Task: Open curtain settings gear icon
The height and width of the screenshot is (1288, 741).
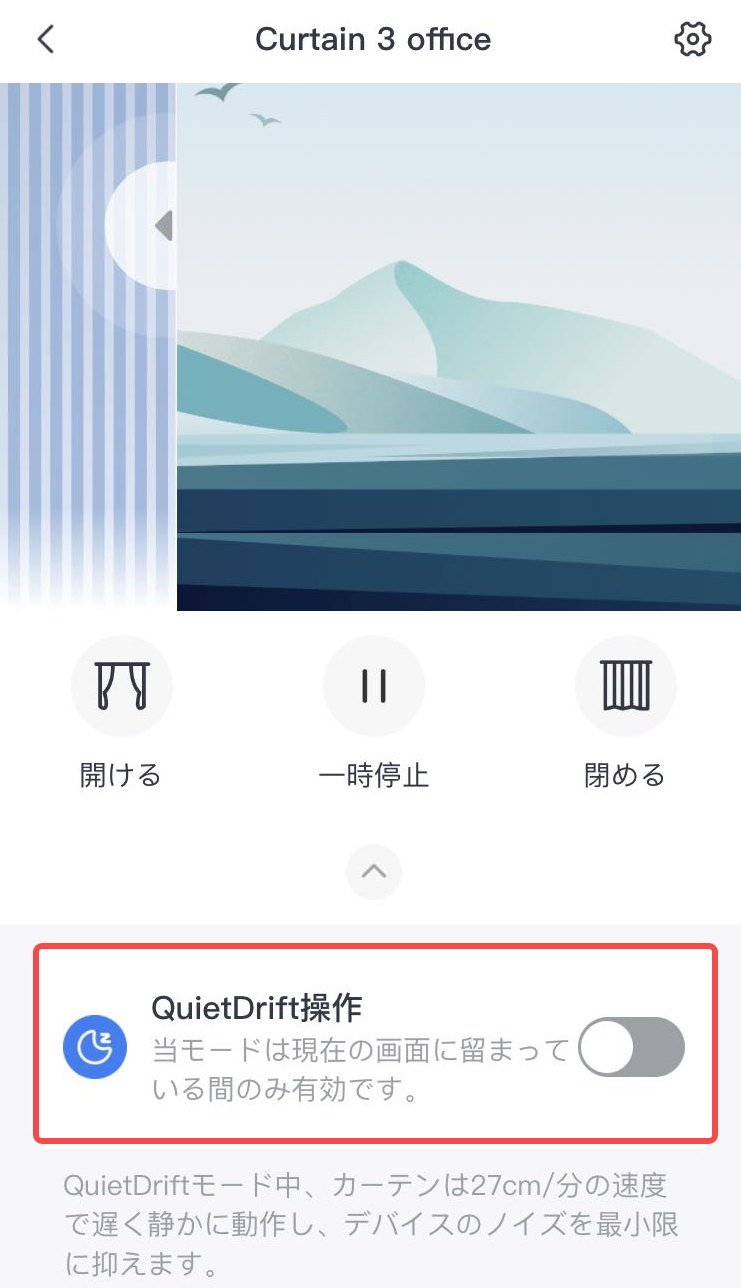Action: (x=693, y=40)
